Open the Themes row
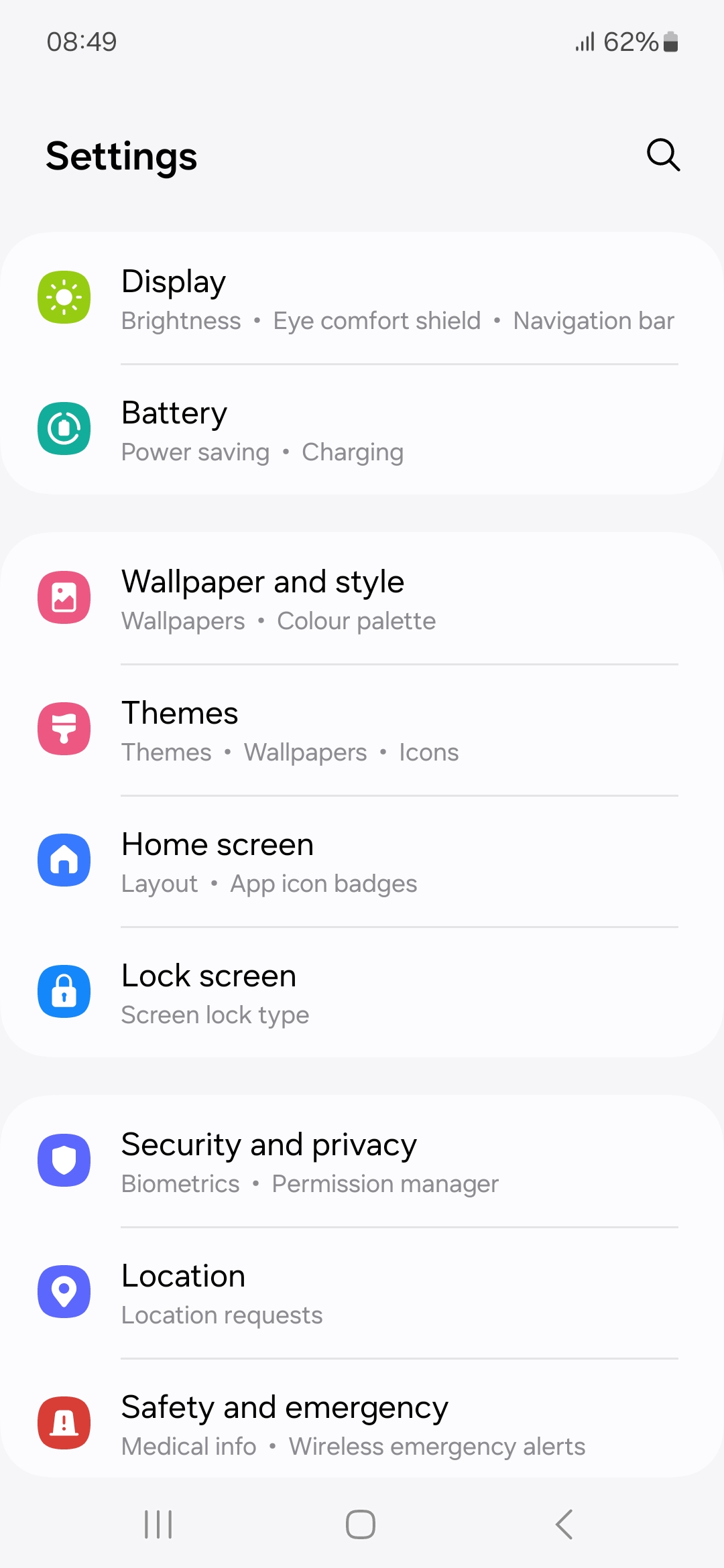 point(362,730)
